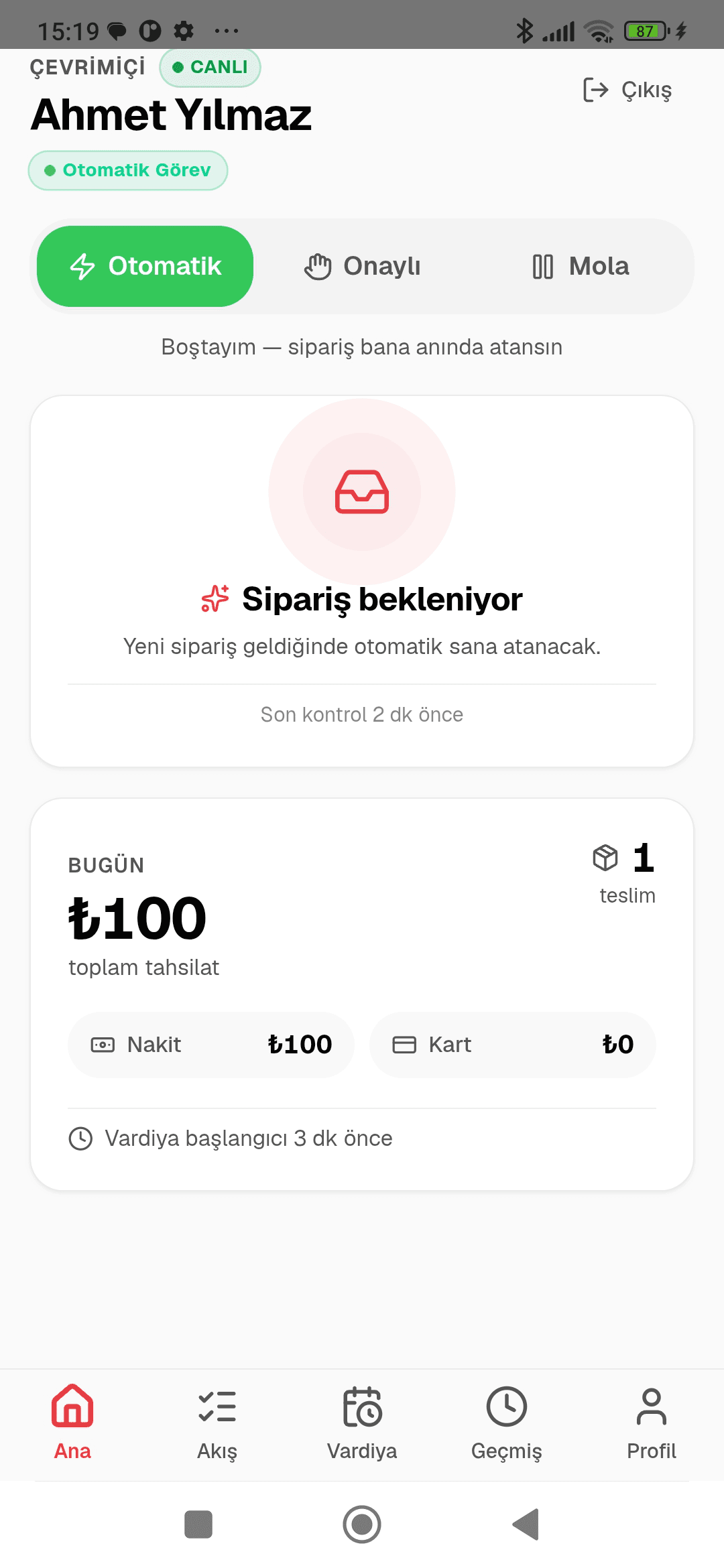Viewport: 724px width, 1568px height.
Task: View the Geçmiş history tab
Action: pyautogui.click(x=507, y=1423)
